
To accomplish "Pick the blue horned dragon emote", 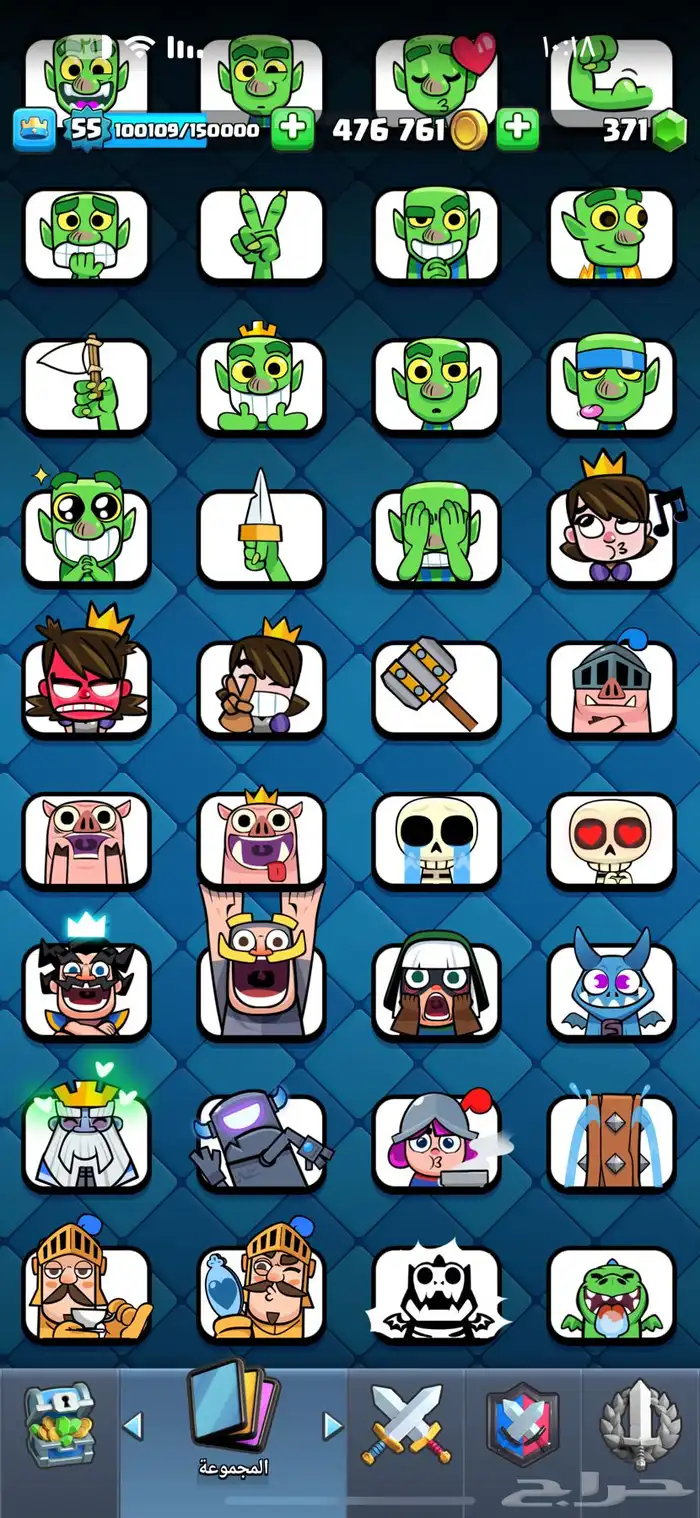I will point(611,990).
